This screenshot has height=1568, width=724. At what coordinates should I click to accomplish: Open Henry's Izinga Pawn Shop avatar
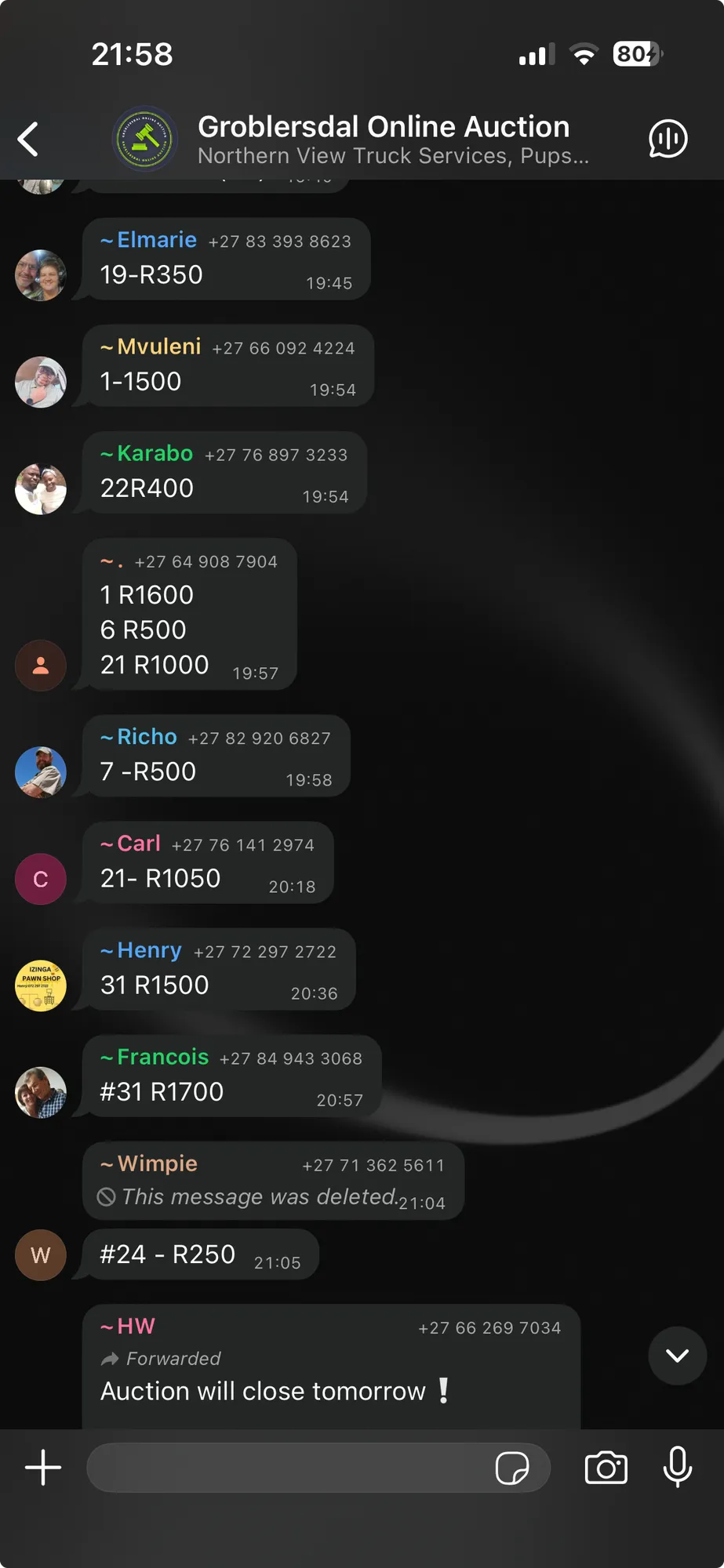coord(41,985)
